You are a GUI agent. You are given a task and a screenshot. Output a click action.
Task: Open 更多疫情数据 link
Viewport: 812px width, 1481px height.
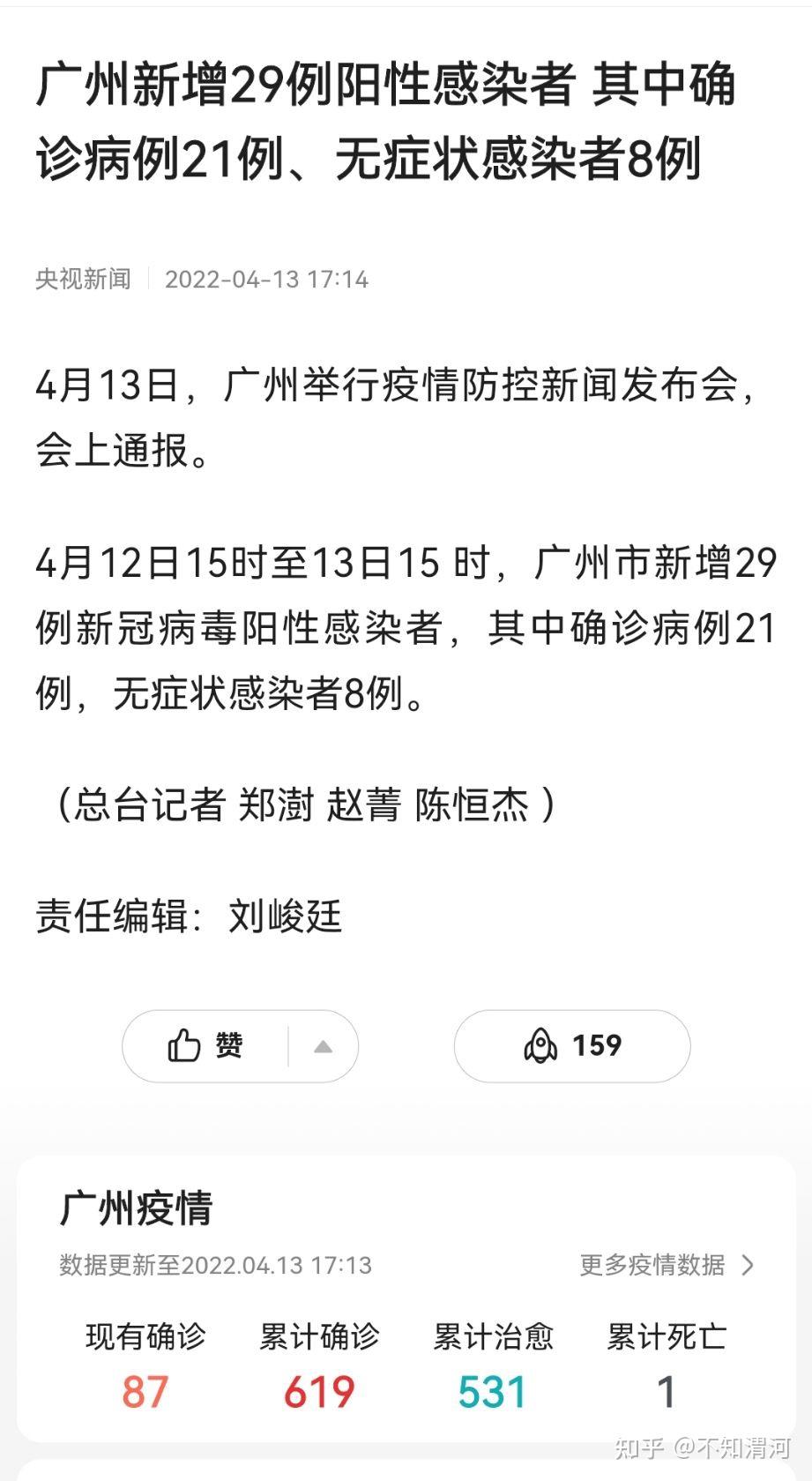(x=667, y=1265)
